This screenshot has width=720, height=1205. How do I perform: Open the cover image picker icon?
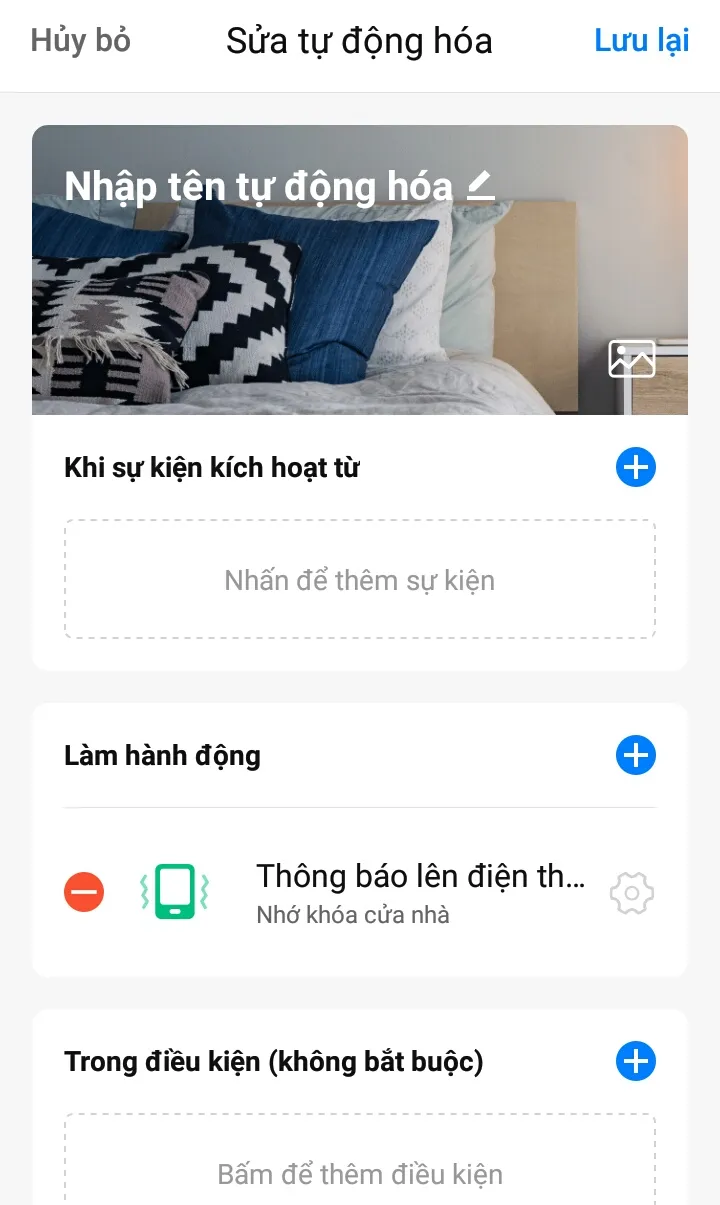point(632,357)
